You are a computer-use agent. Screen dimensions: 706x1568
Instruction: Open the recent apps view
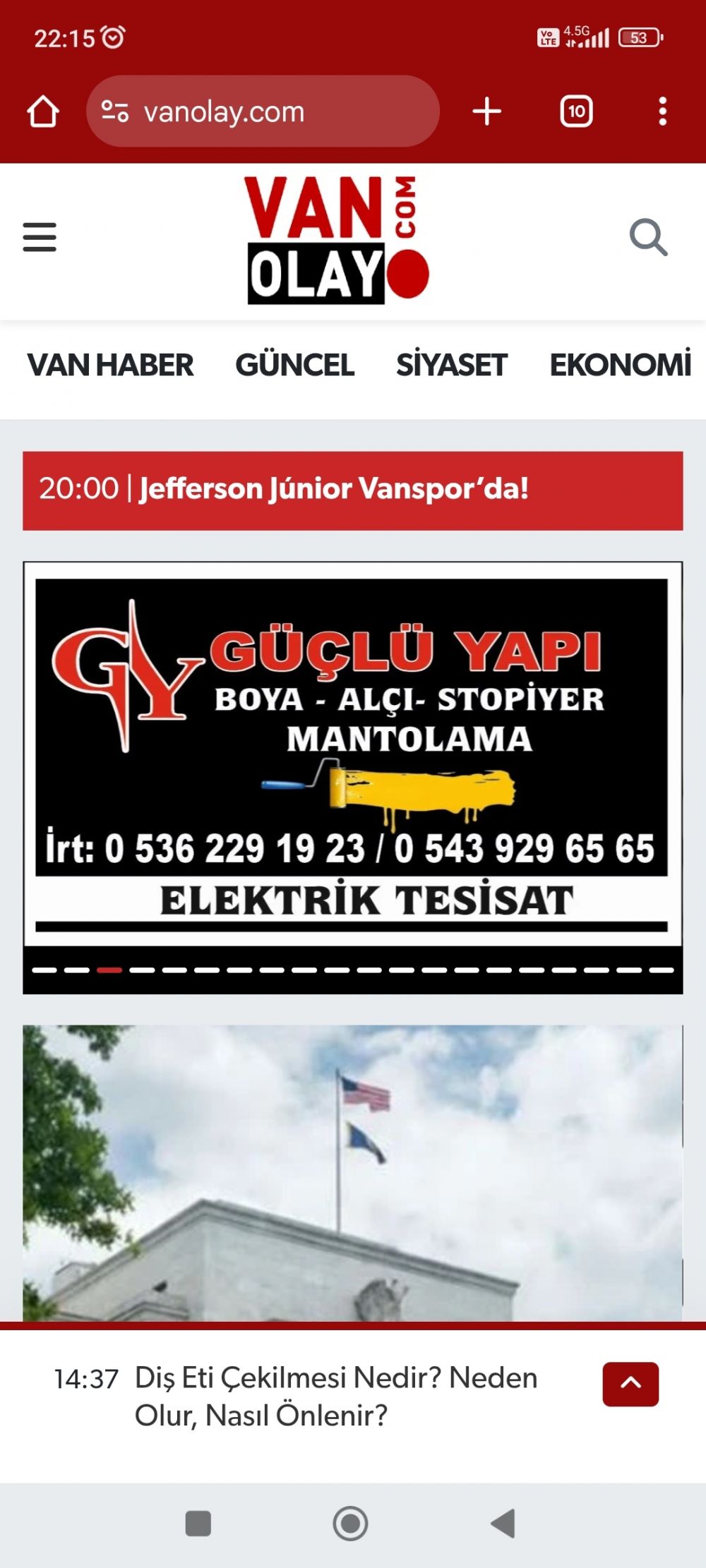tap(198, 1524)
